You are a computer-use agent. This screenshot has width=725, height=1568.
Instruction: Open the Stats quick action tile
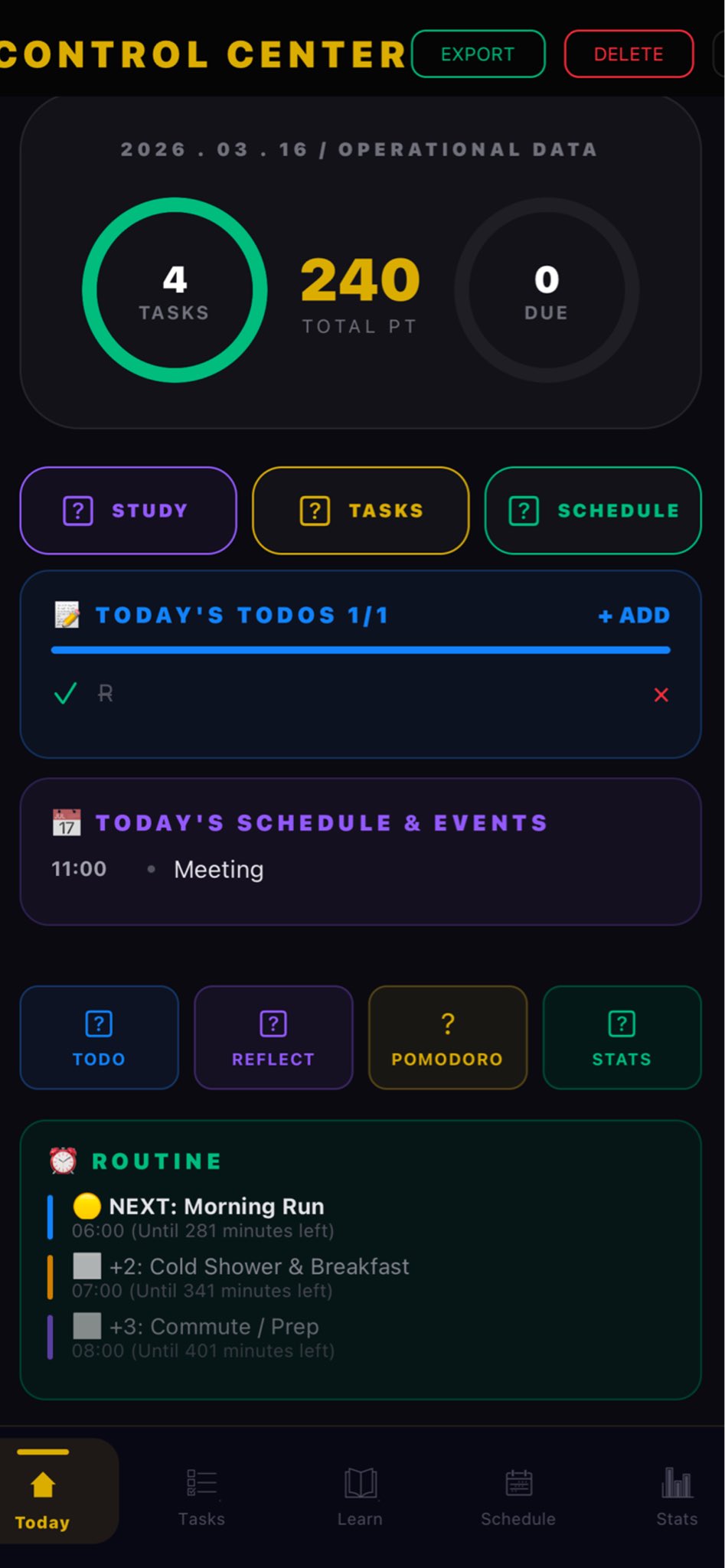point(622,1037)
